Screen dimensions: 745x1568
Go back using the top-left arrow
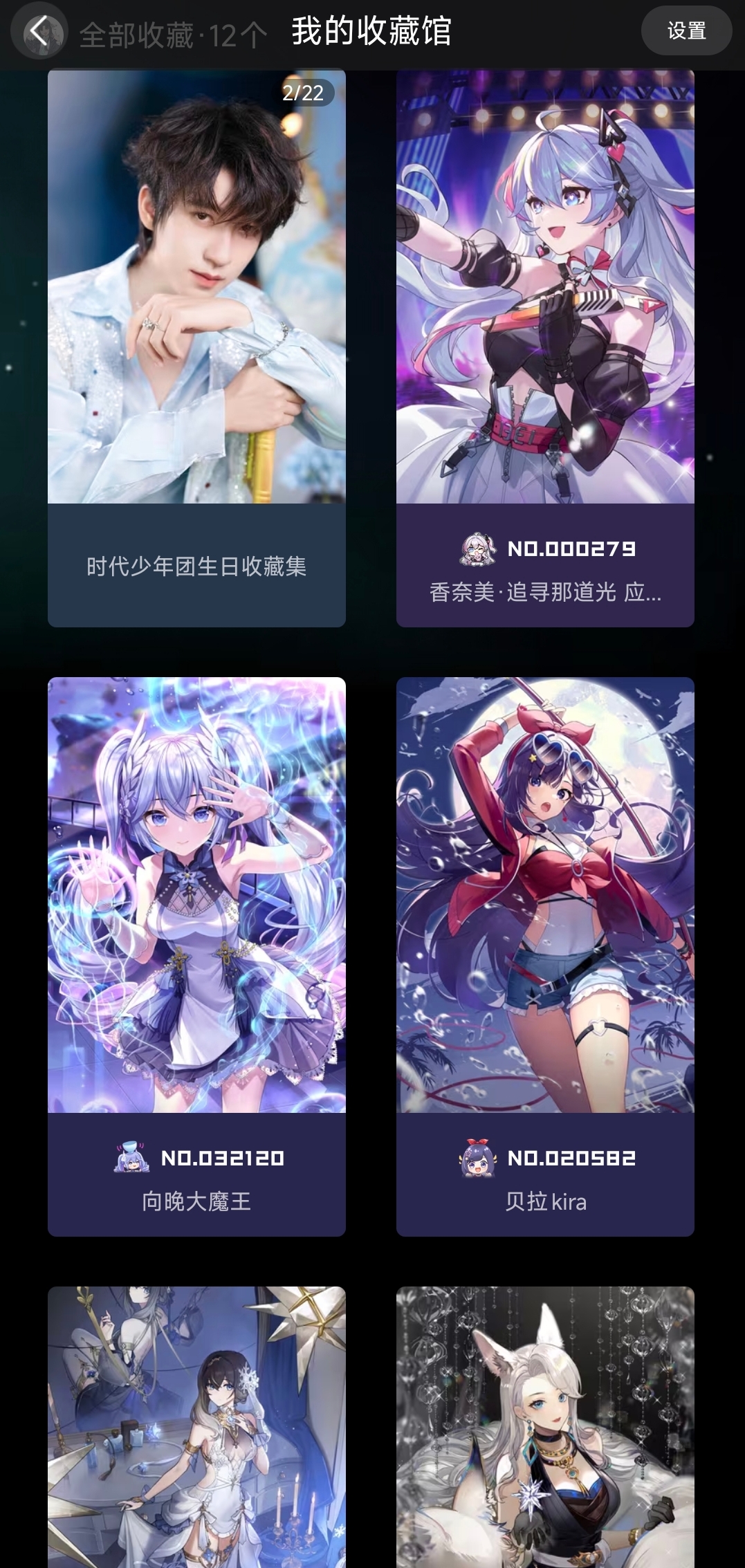pos(39,32)
